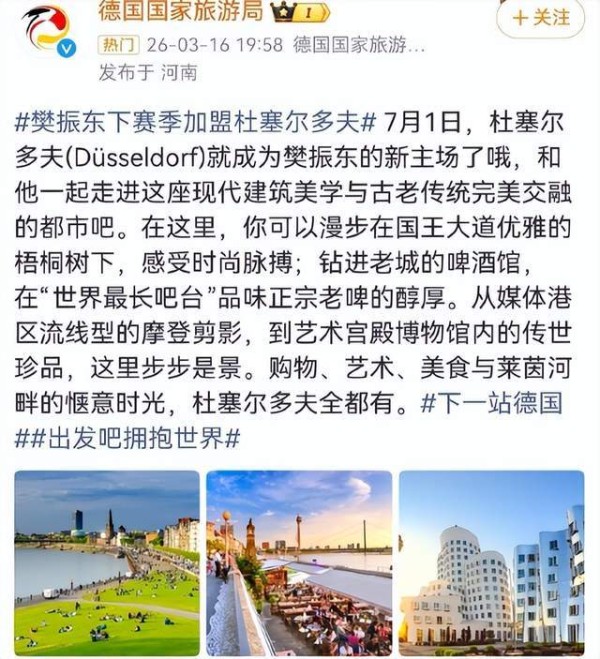Open the 德国国家旅游局 profile avatar
Viewport: 600px width, 659px height.
click(46, 29)
